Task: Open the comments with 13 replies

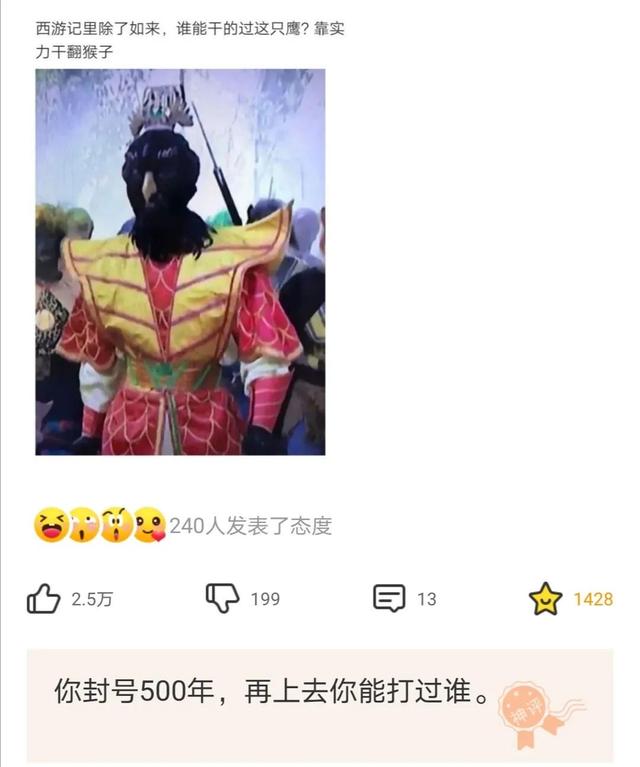Action: 389,598
